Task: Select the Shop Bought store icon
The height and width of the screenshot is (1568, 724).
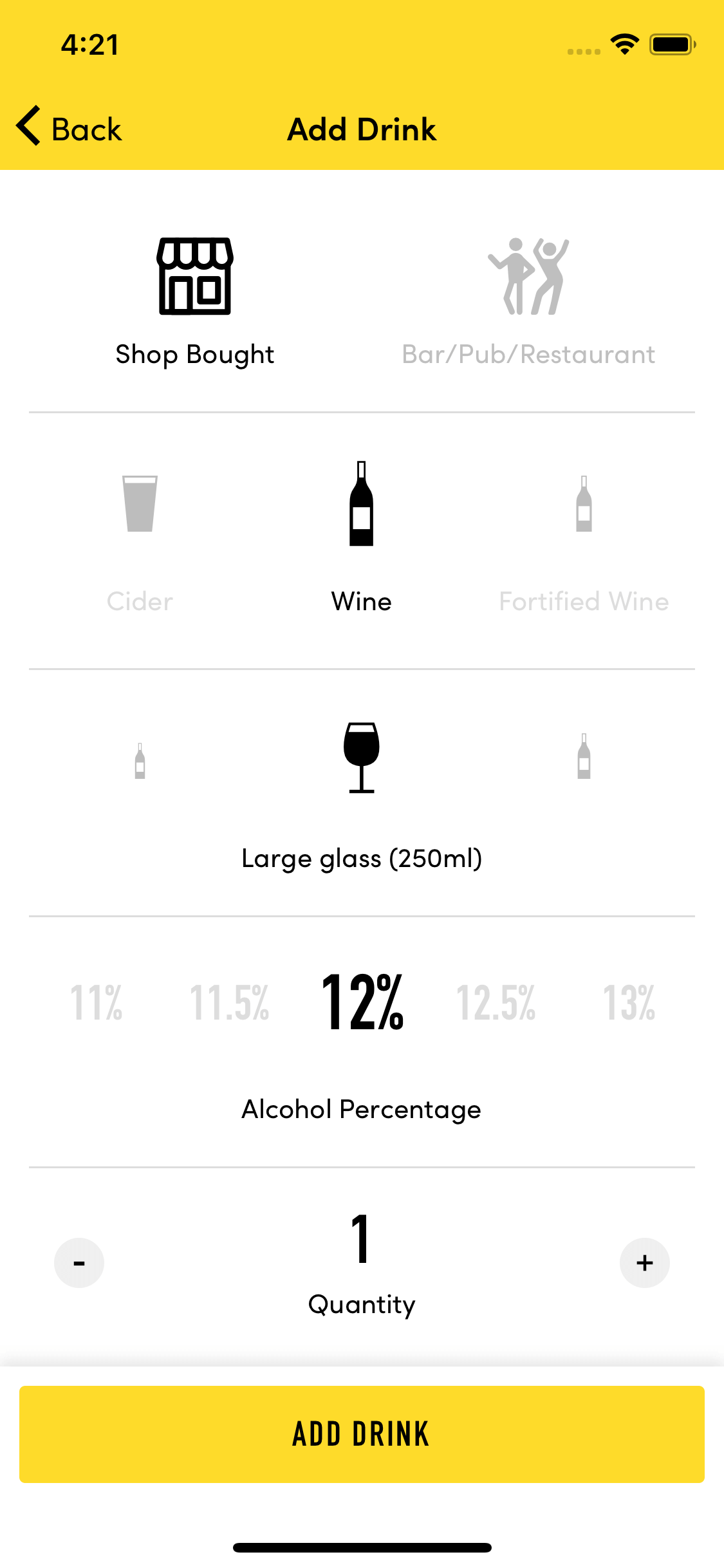Action: coord(194,275)
